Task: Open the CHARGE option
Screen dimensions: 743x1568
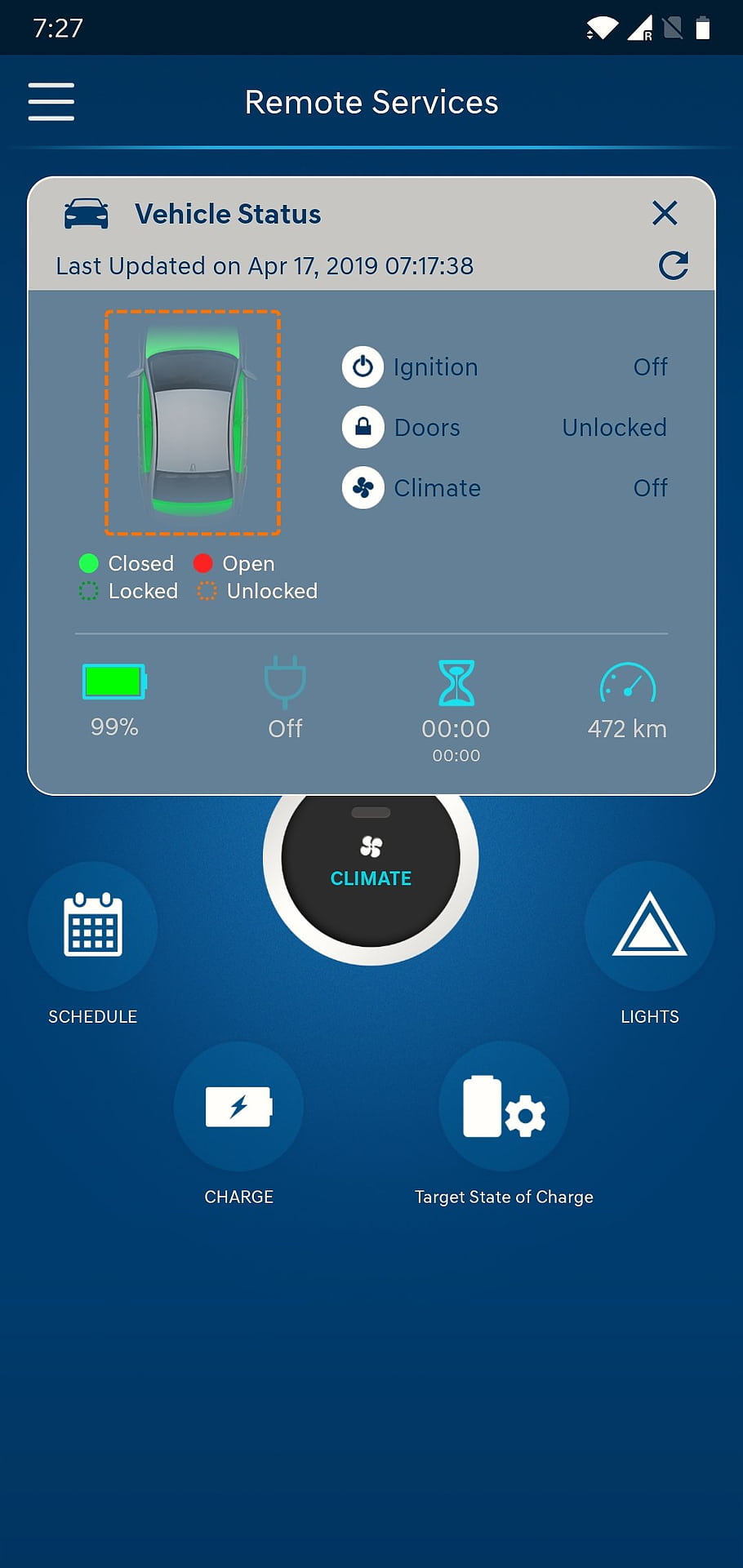Action: click(238, 1107)
